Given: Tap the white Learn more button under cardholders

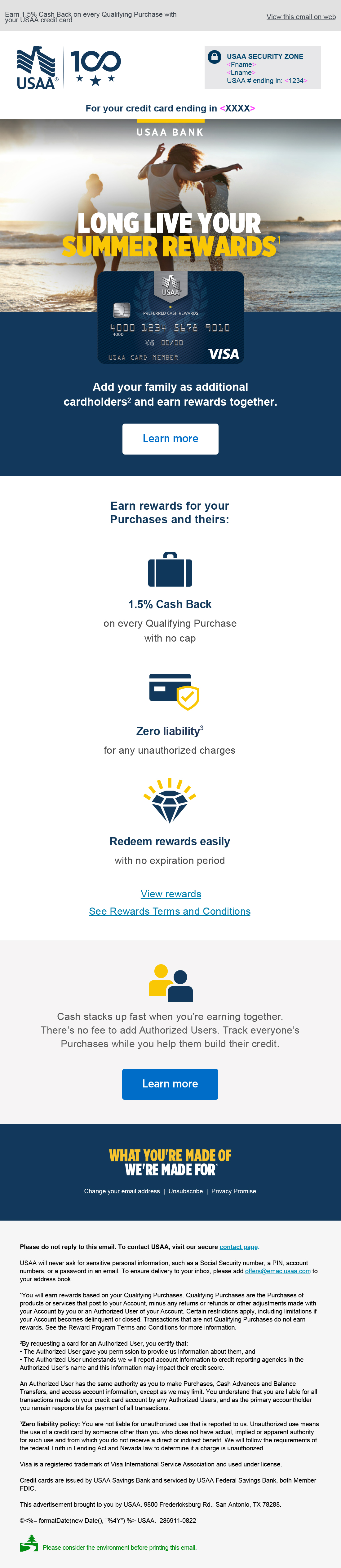Looking at the screenshot, I should pyautogui.click(x=170, y=438).
